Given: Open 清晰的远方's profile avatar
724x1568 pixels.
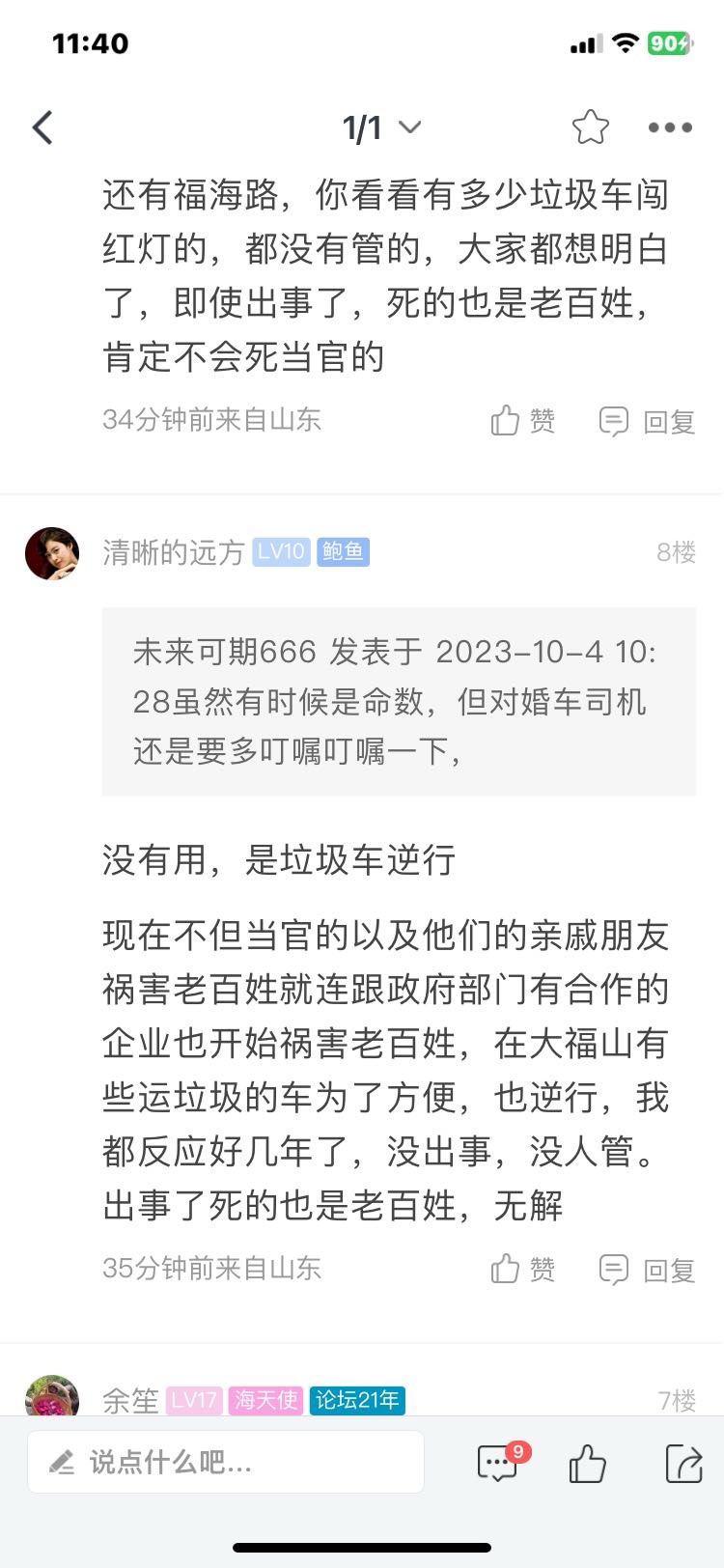Looking at the screenshot, I should pyautogui.click(x=52, y=553).
